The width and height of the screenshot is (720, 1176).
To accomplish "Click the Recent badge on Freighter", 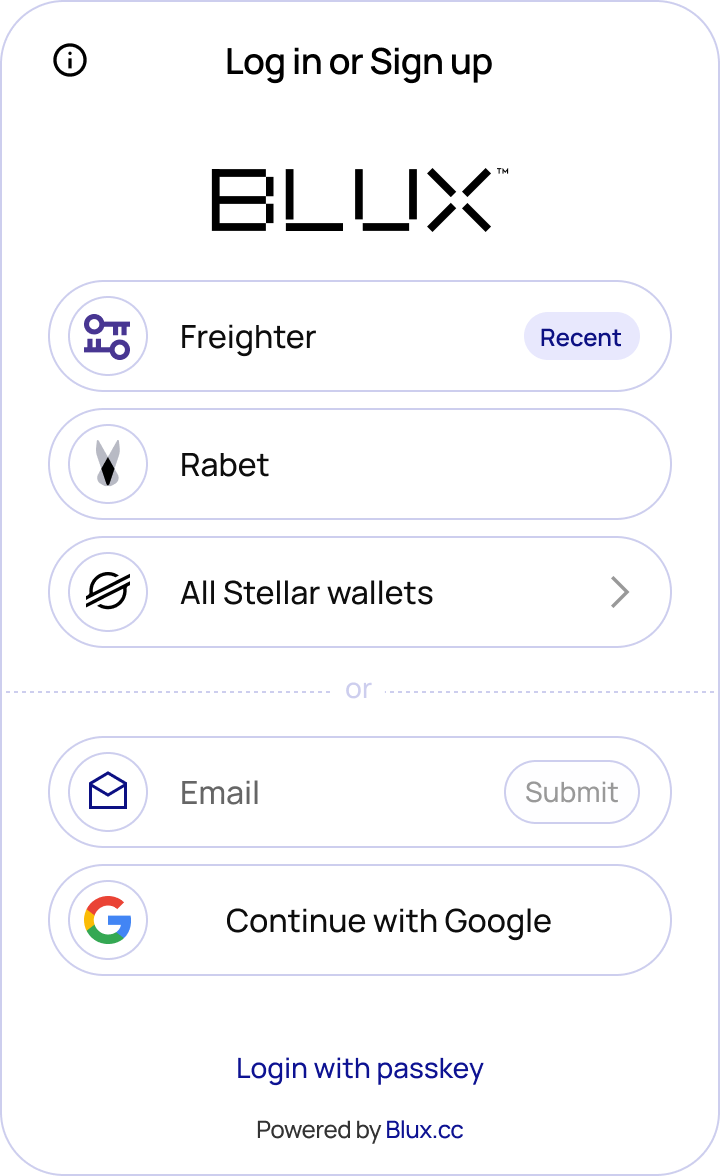I will coord(581,336).
